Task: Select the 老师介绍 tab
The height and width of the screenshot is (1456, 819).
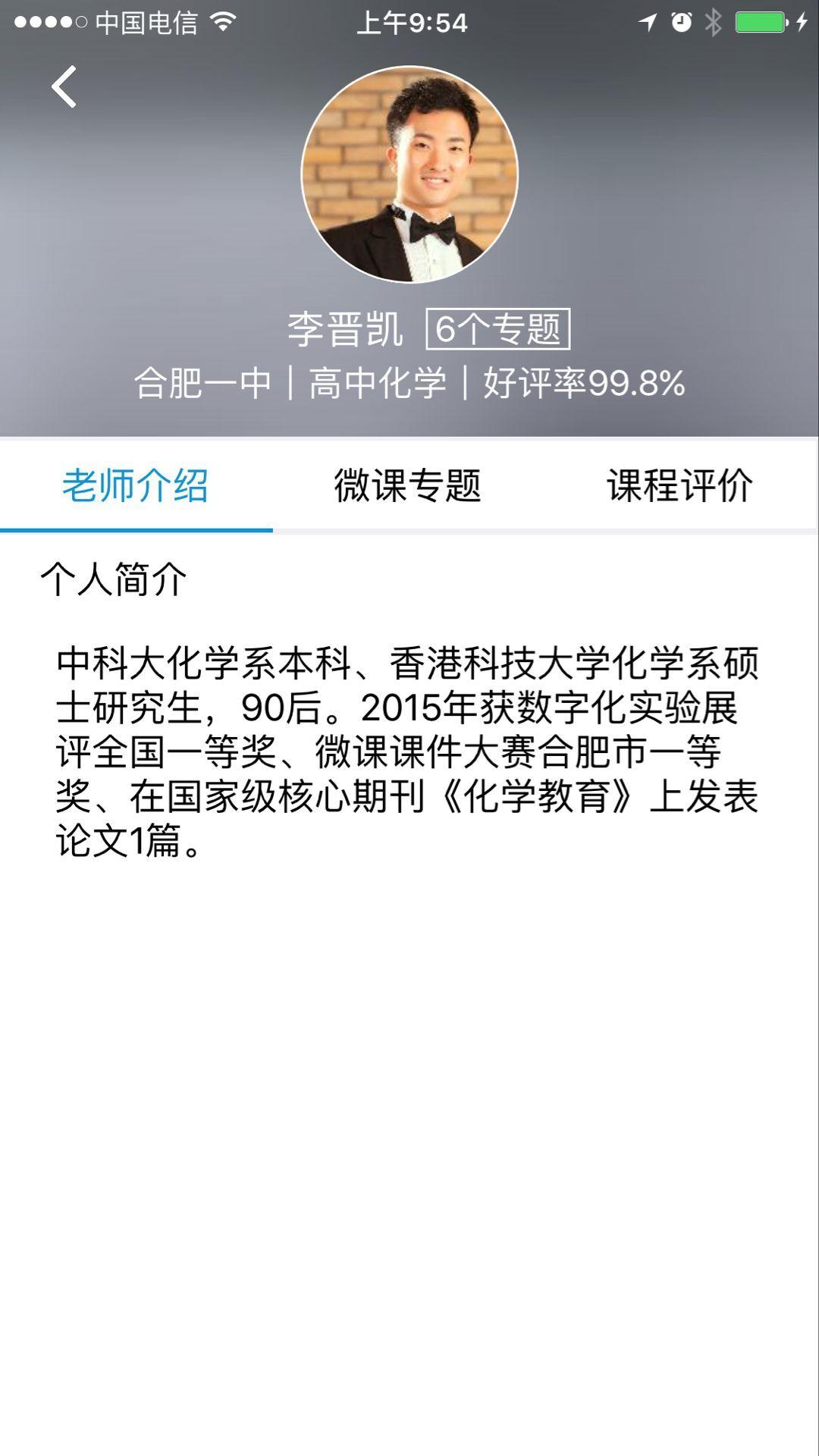Action: pyautogui.click(x=136, y=485)
